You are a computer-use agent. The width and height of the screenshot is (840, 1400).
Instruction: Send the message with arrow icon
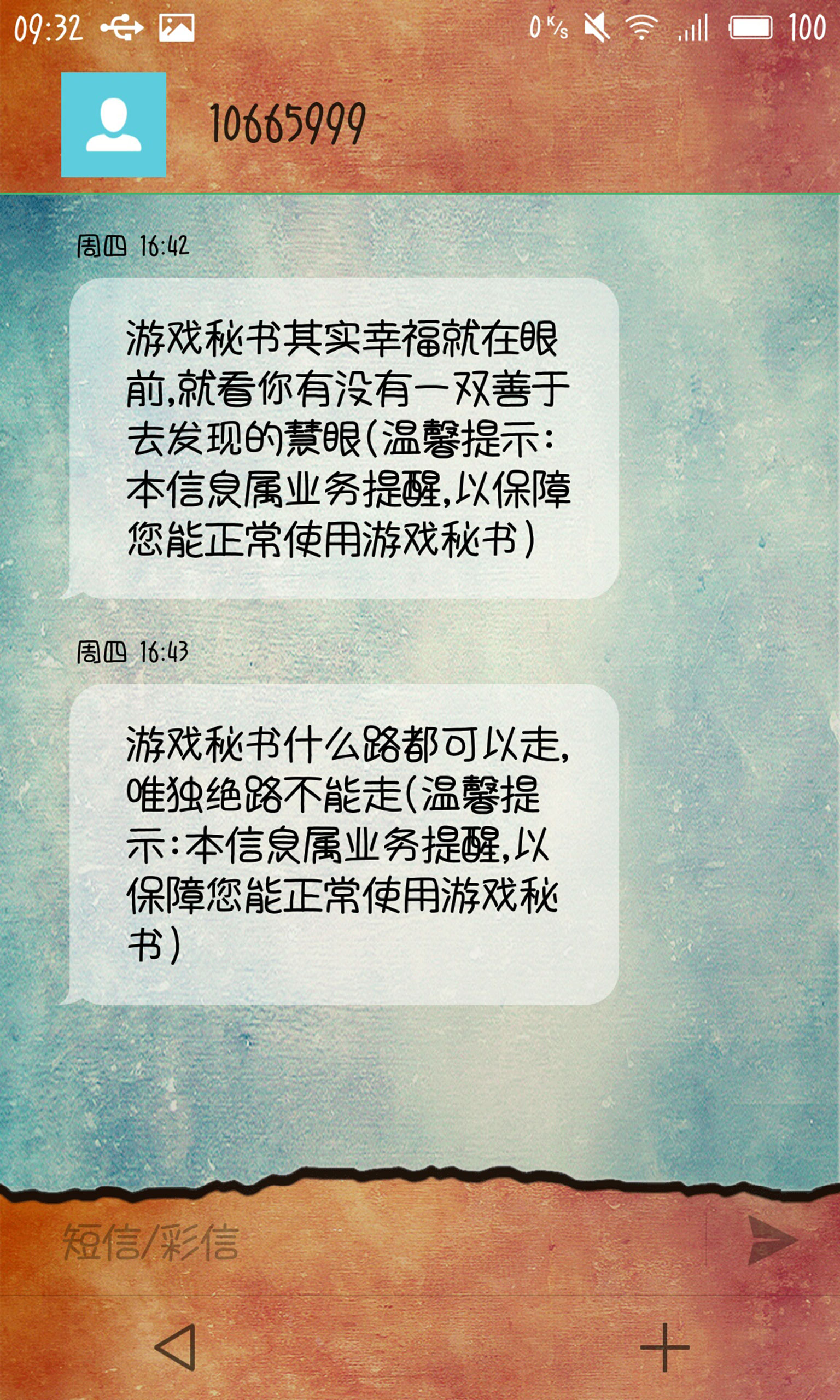(772, 1240)
